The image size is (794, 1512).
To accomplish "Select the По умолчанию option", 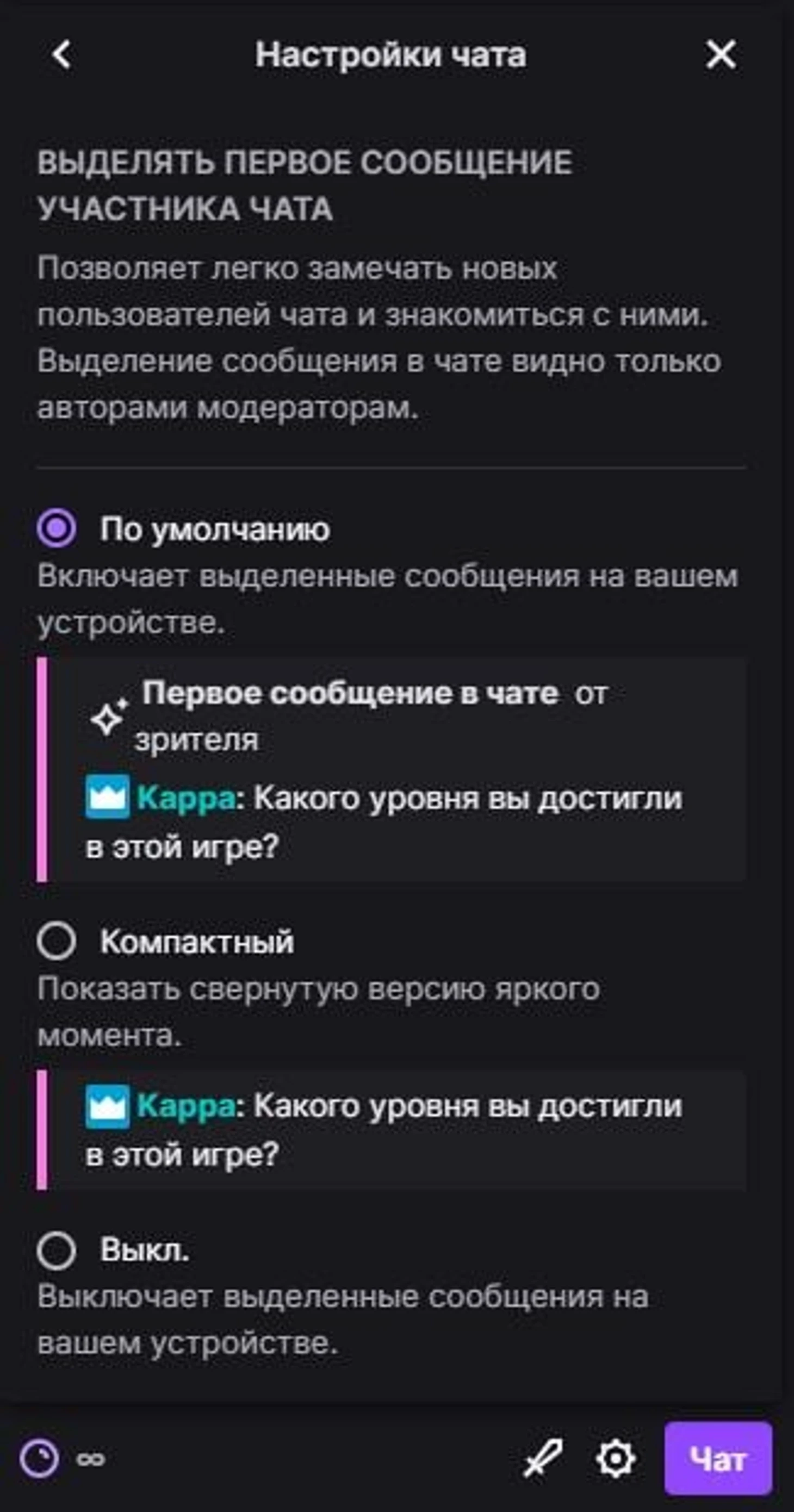I will (x=57, y=528).
